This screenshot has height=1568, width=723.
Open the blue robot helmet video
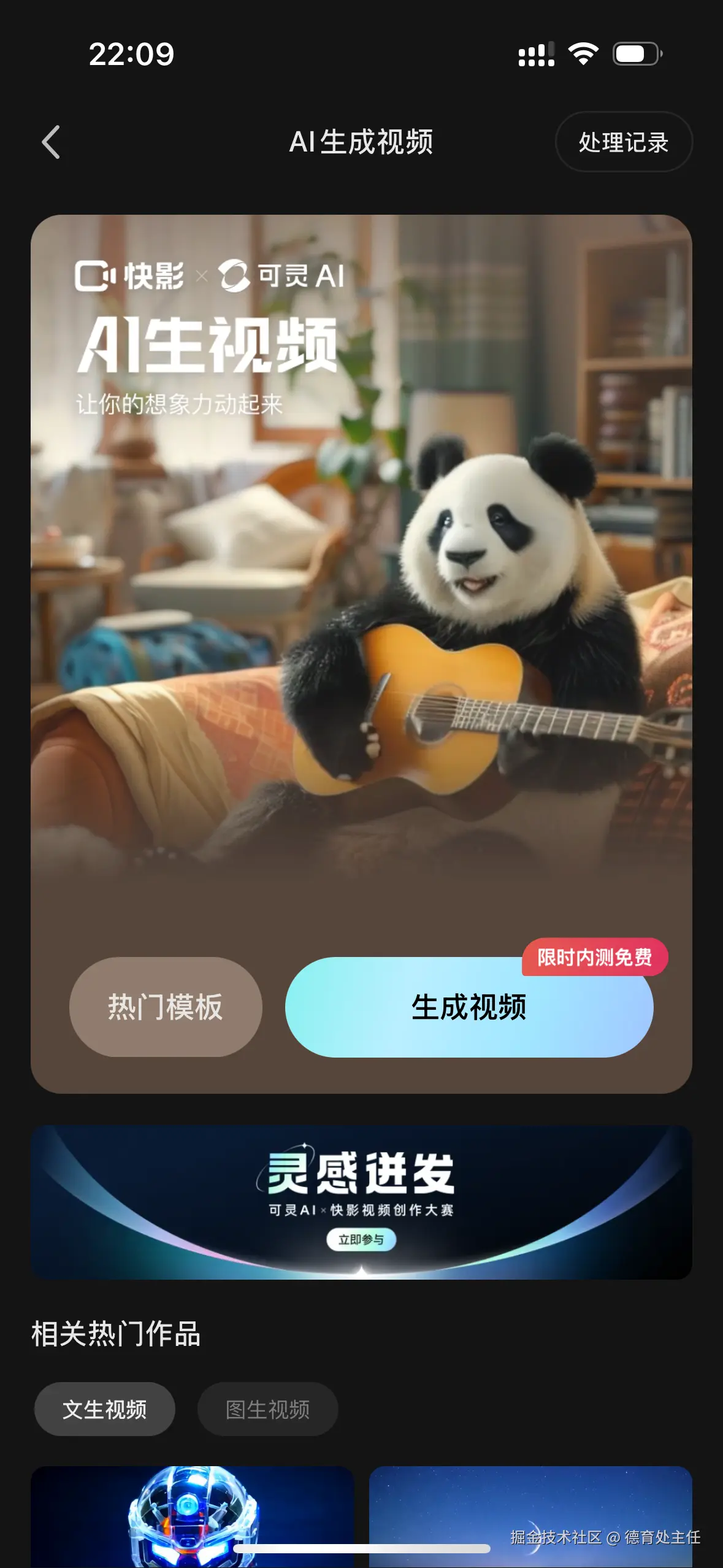pyautogui.click(x=193, y=1514)
